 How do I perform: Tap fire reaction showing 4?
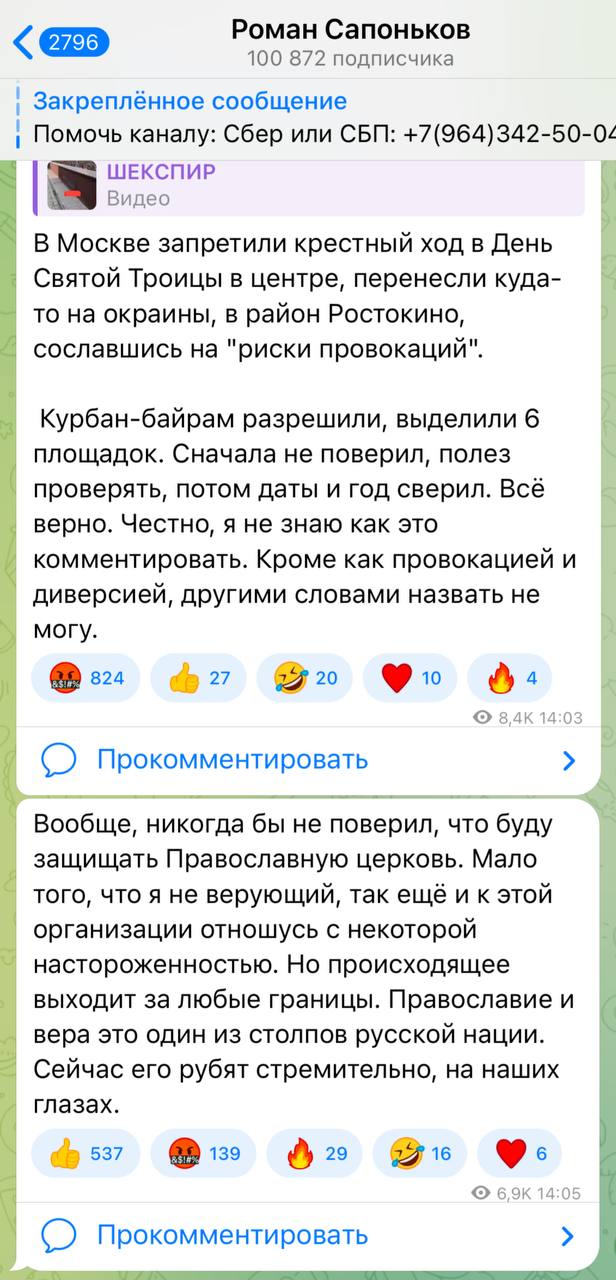click(x=510, y=678)
